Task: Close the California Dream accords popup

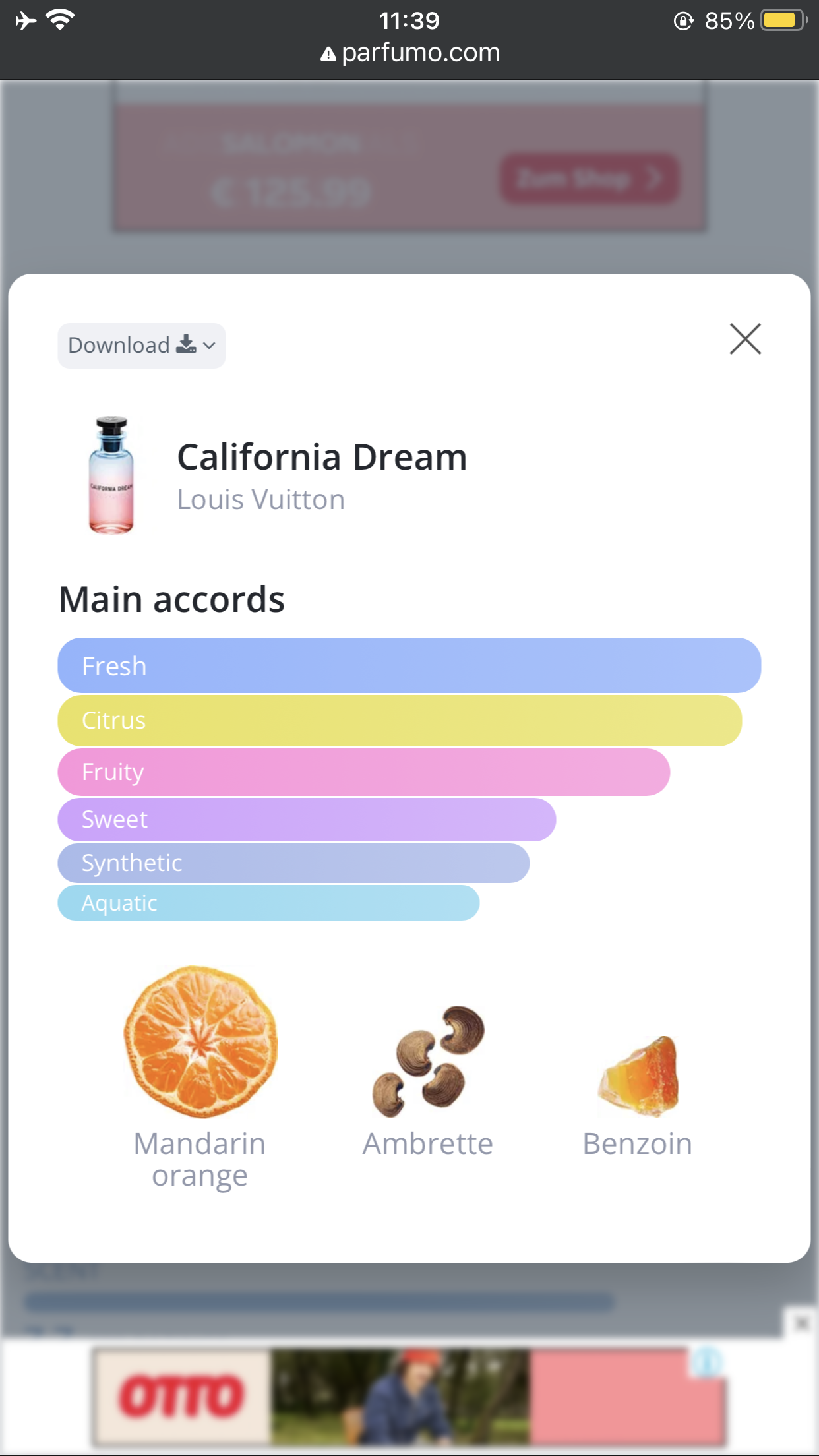Action: pos(745,339)
